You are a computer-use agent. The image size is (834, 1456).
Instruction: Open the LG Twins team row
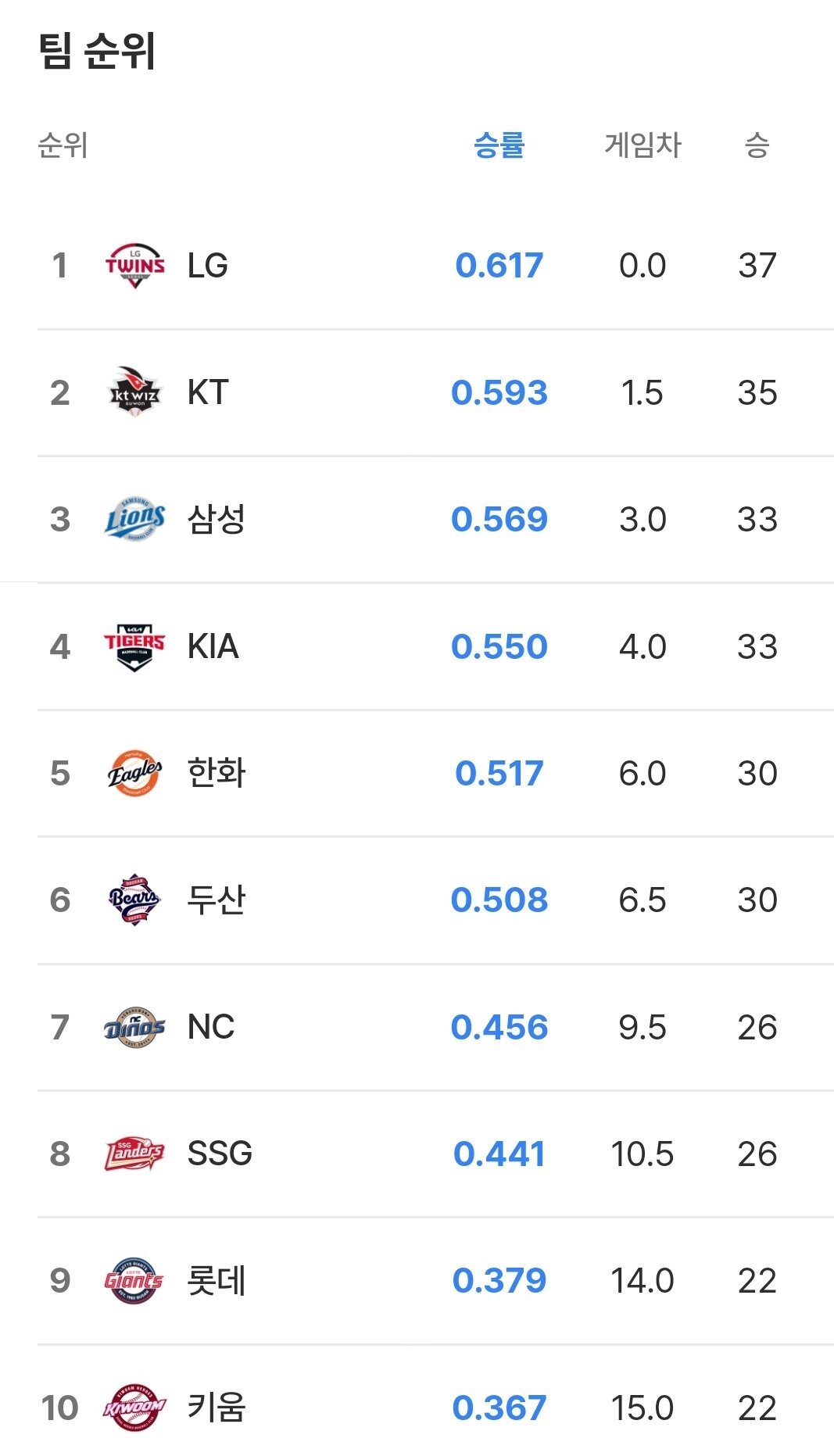click(435, 266)
